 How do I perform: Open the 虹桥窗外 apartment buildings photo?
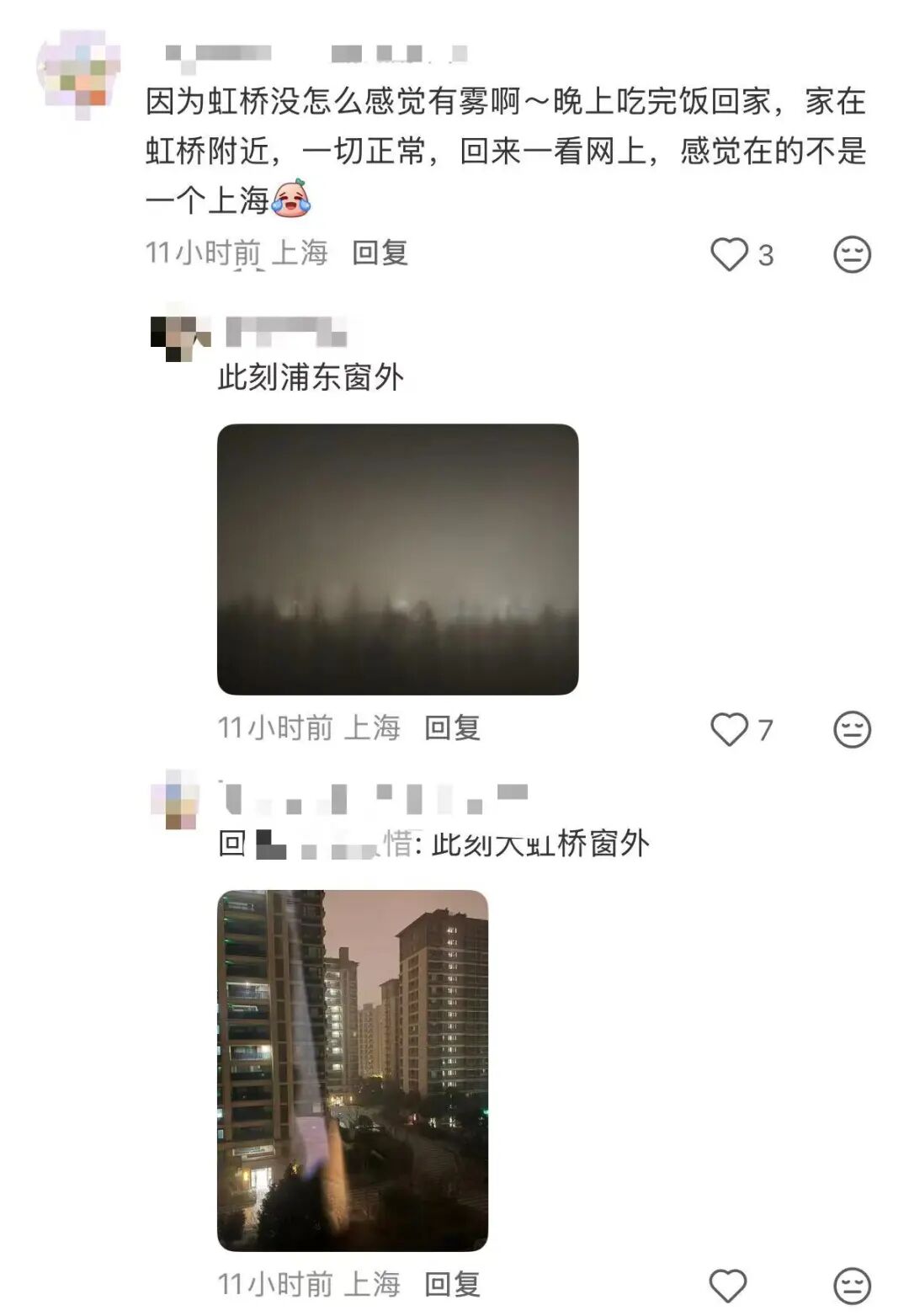click(353, 1070)
